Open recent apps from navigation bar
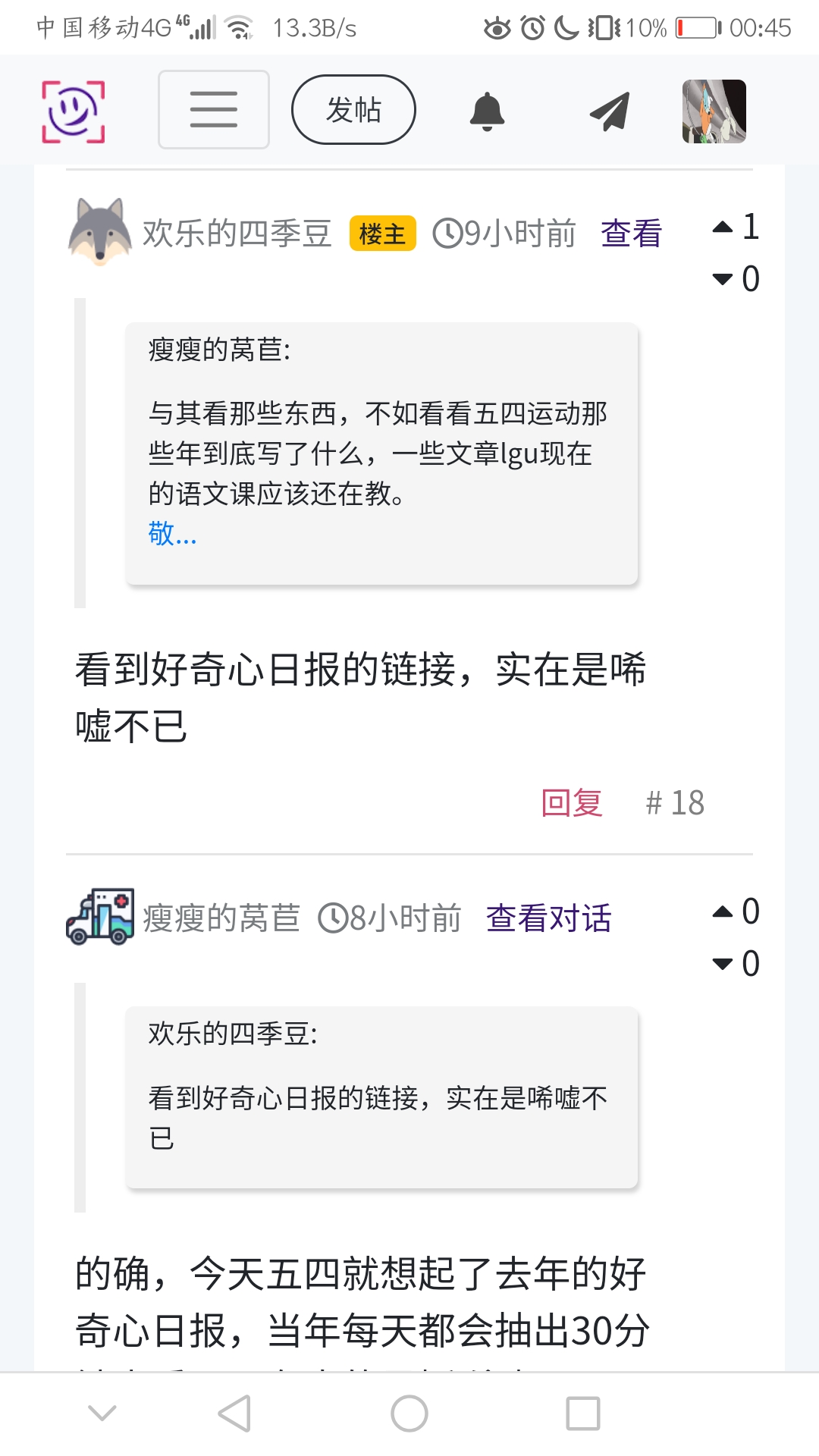819x1456 pixels. [x=582, y=1414]
